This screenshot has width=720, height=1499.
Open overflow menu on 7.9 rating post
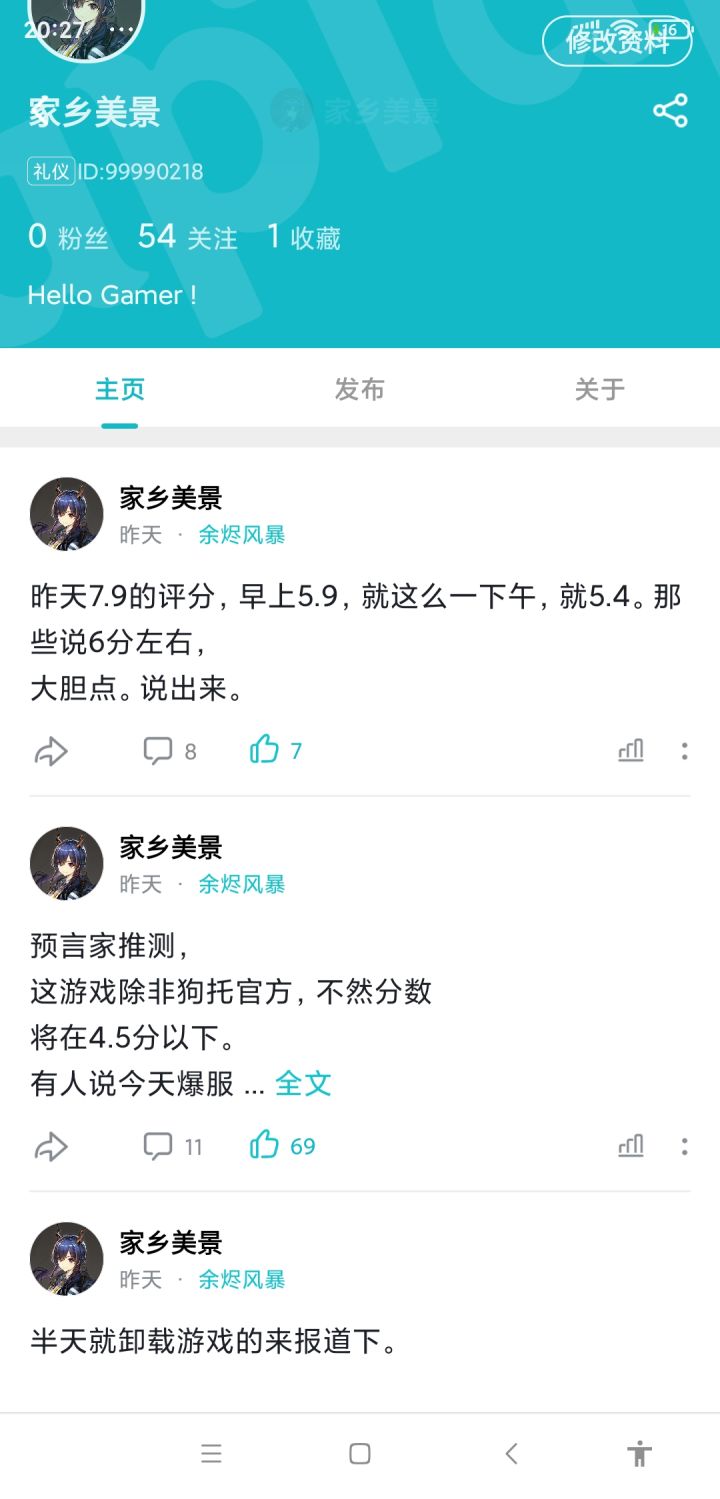click(684, 751)
